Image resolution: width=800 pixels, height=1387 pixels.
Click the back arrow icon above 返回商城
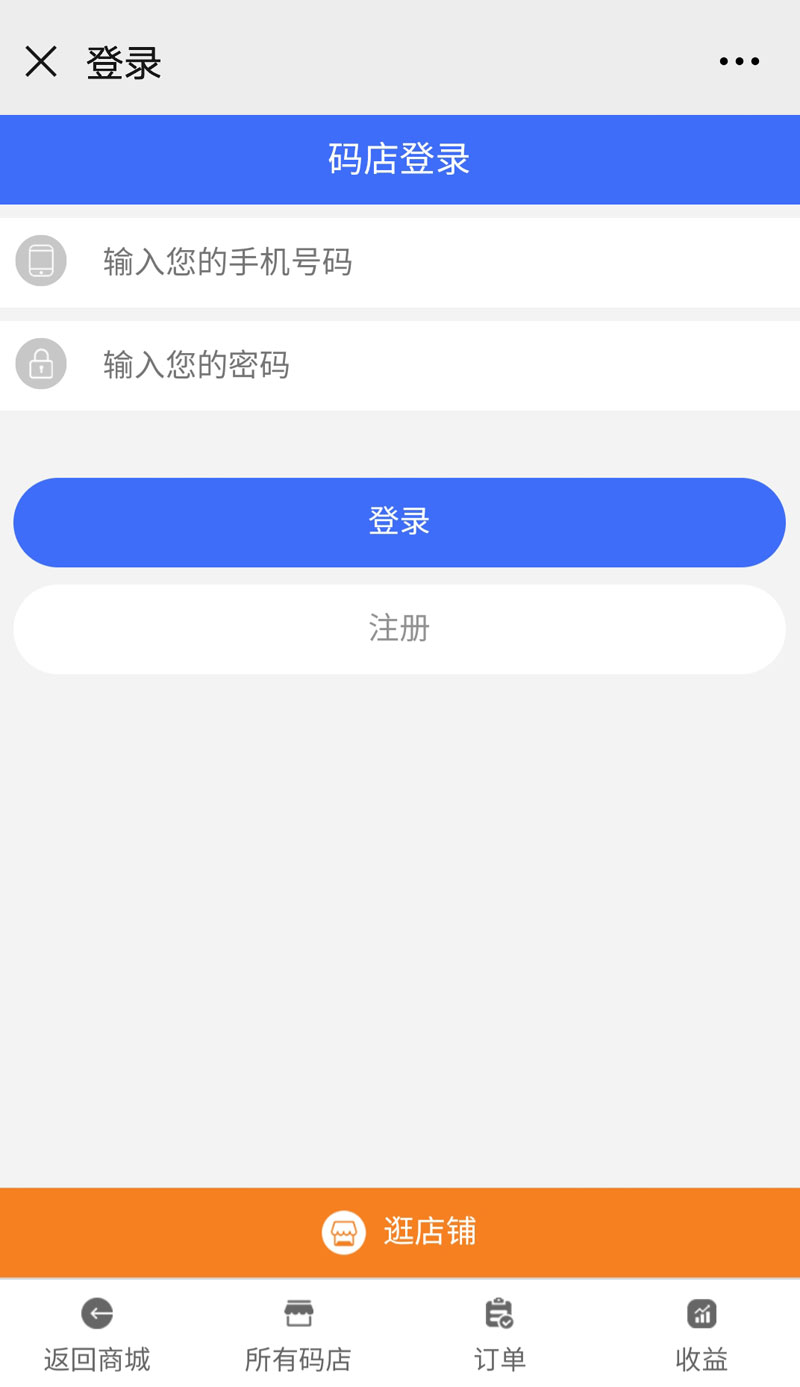(x=95, y=1313)
